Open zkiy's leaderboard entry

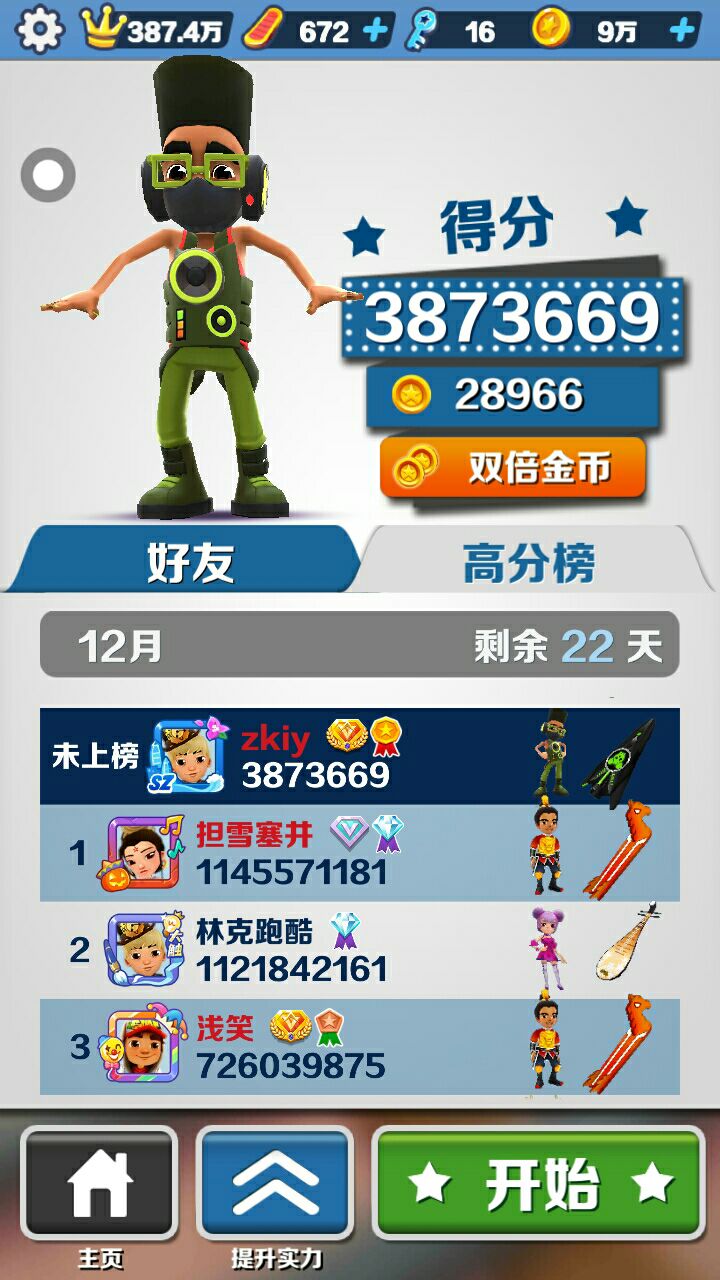click(x=360, y=756)
